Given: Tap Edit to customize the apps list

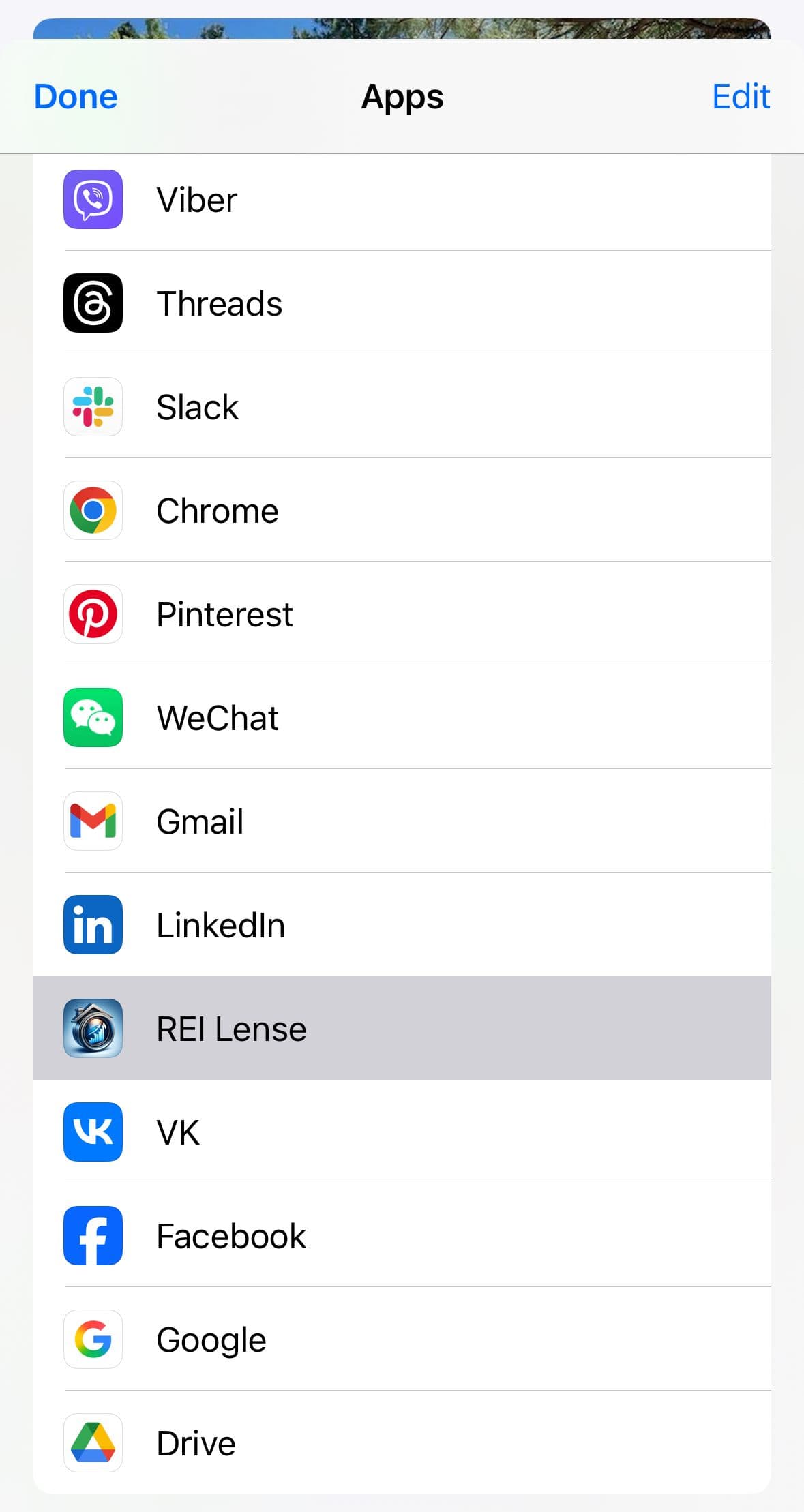Looking at the screenshot, I should [741, 97].
